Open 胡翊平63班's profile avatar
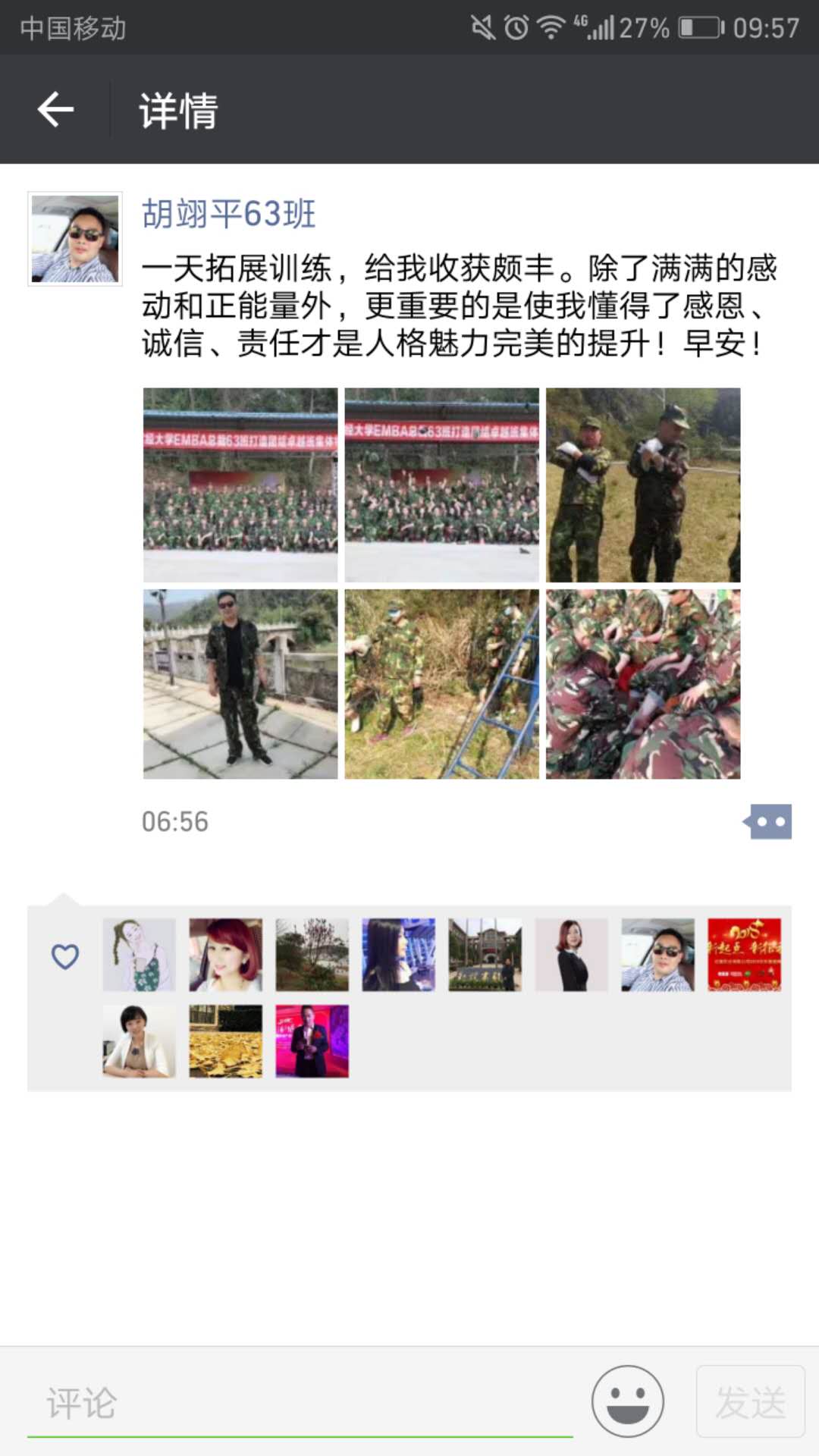This screenshot has height=1456, width=819. 75,239
